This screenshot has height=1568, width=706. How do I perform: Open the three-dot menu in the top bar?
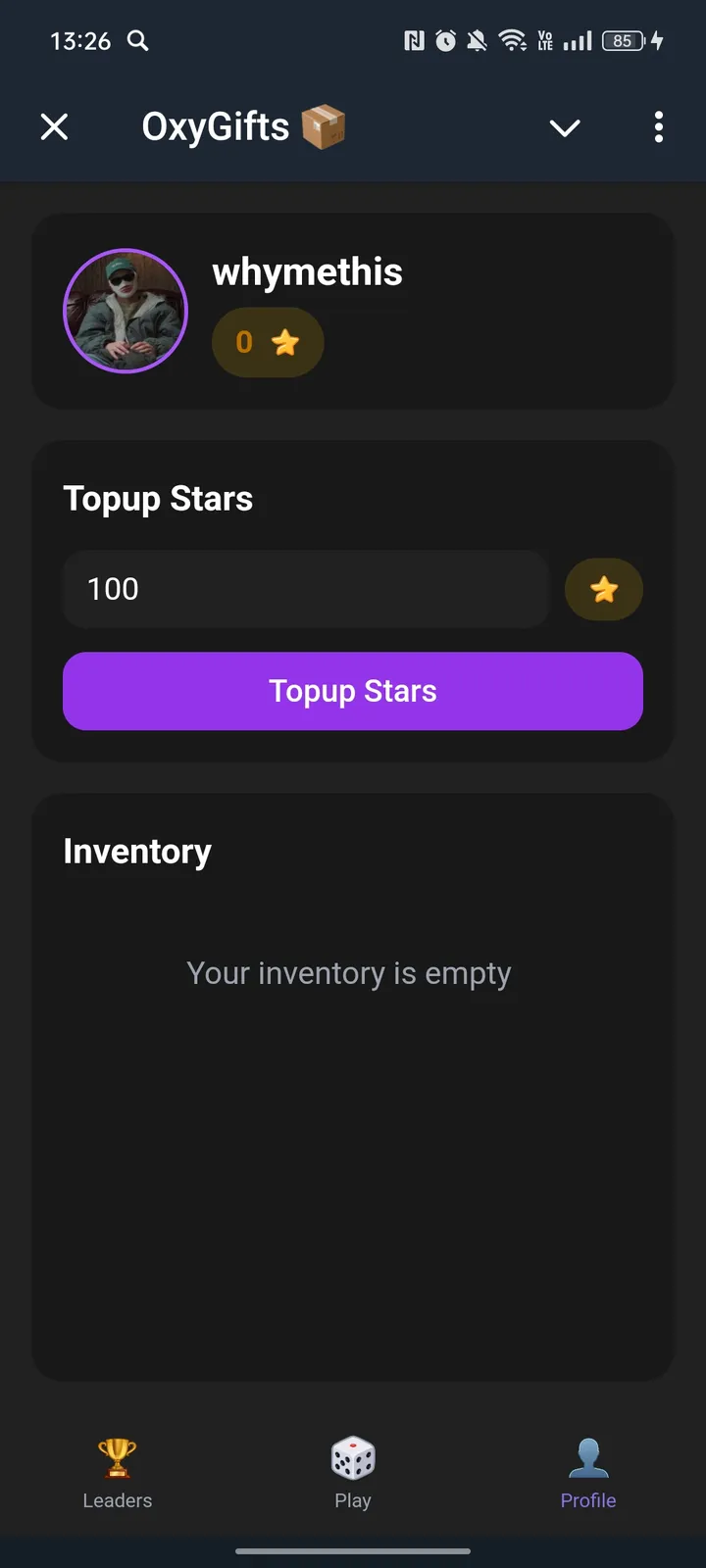[658, 126]
